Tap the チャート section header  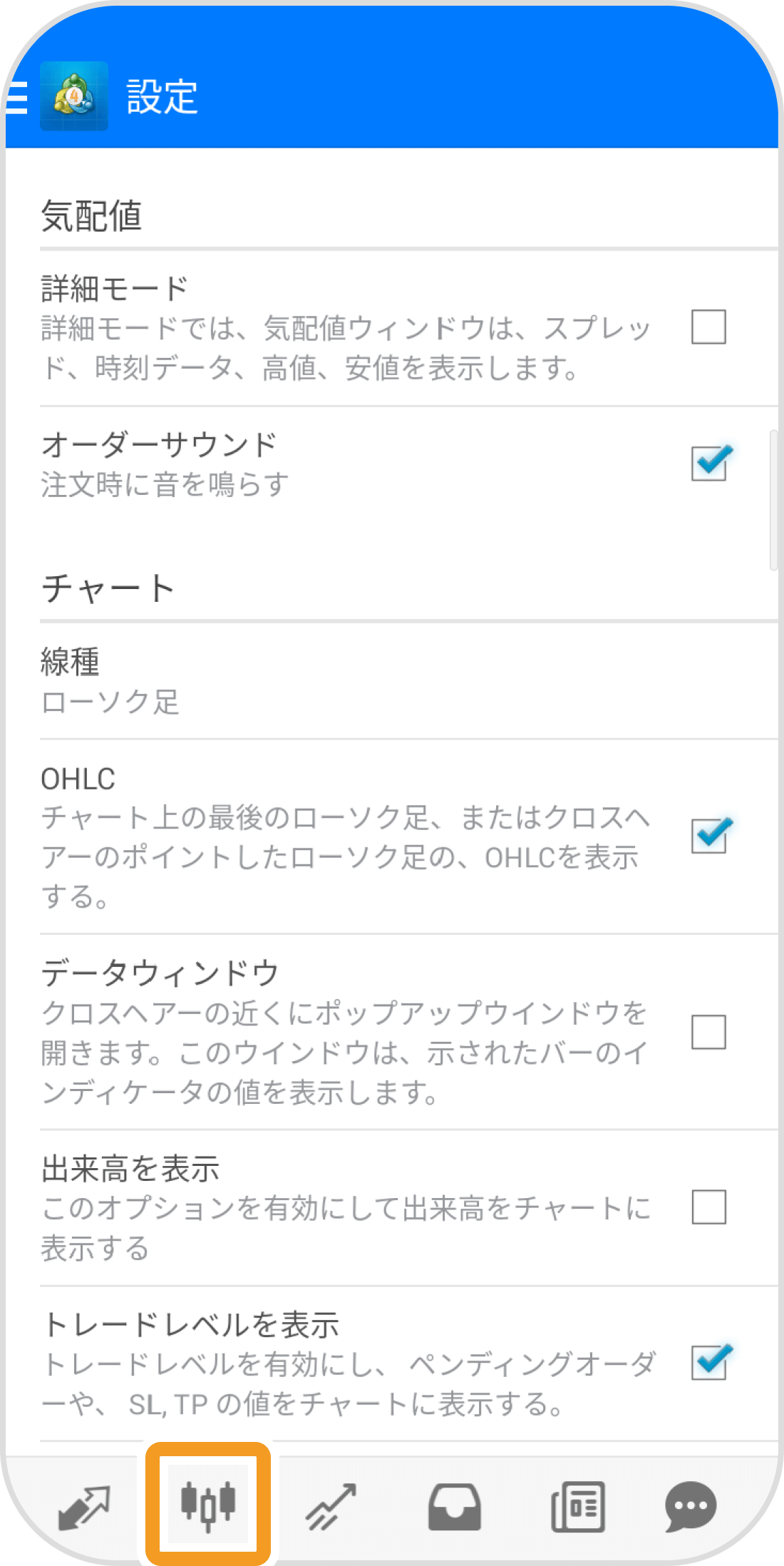coord(107,586)
